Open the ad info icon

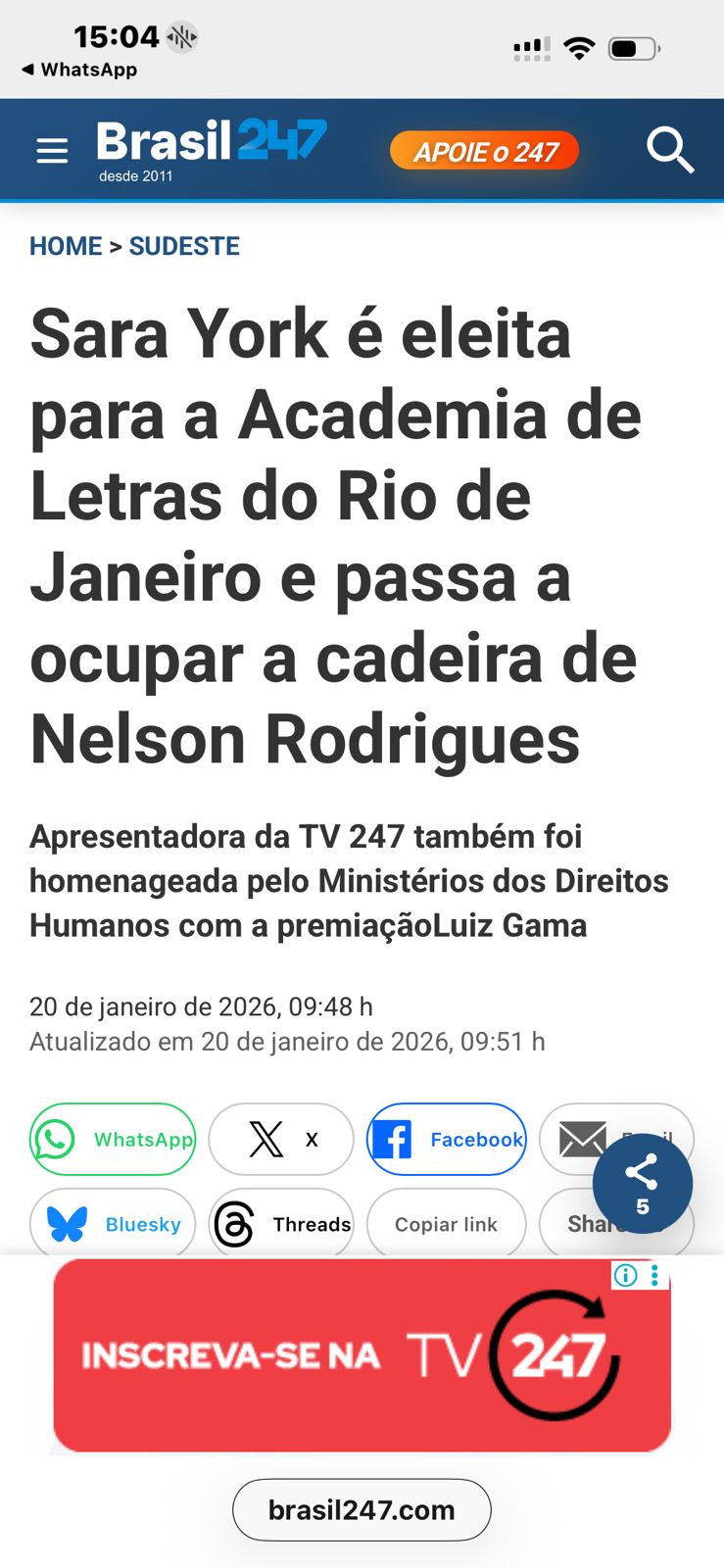click(625, 1275)
